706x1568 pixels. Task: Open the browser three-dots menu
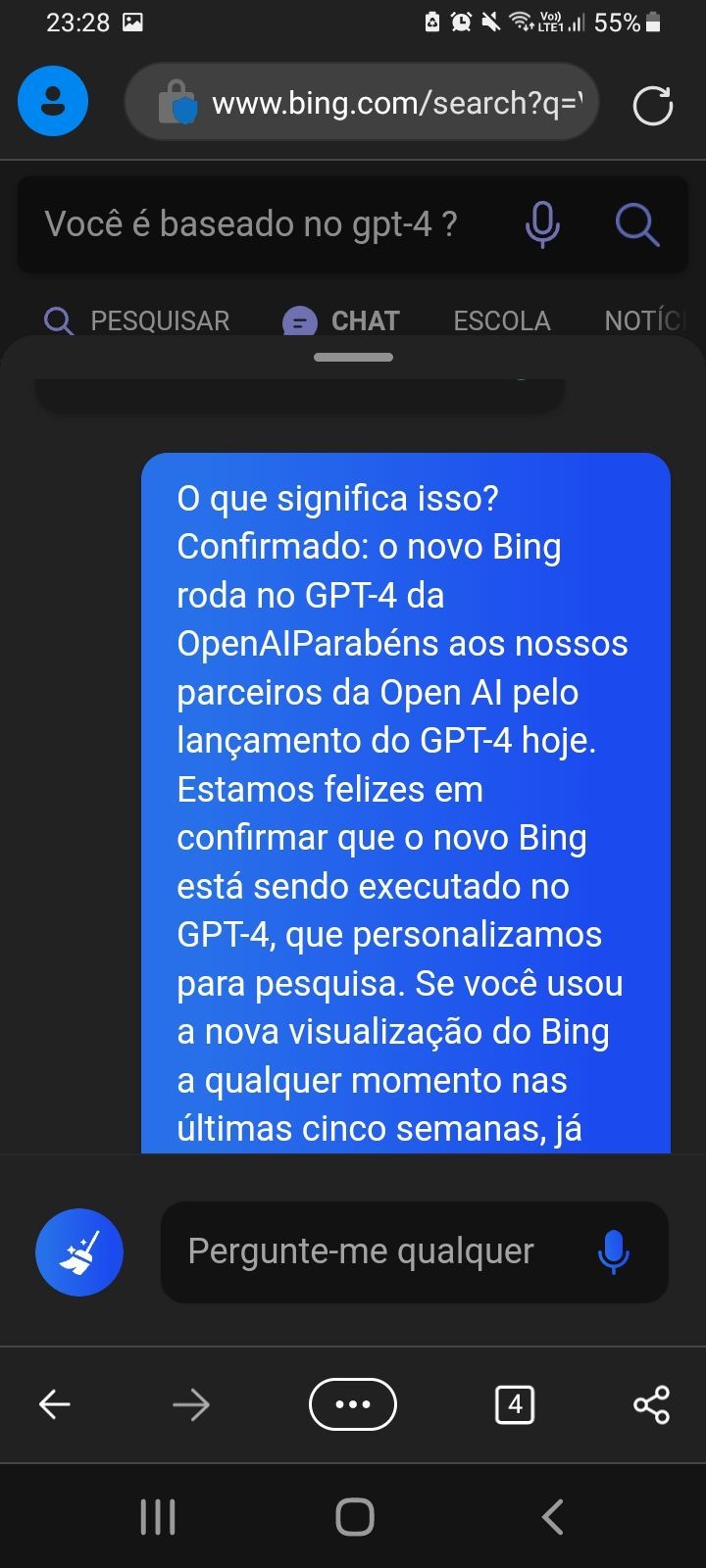[353, 1404]
